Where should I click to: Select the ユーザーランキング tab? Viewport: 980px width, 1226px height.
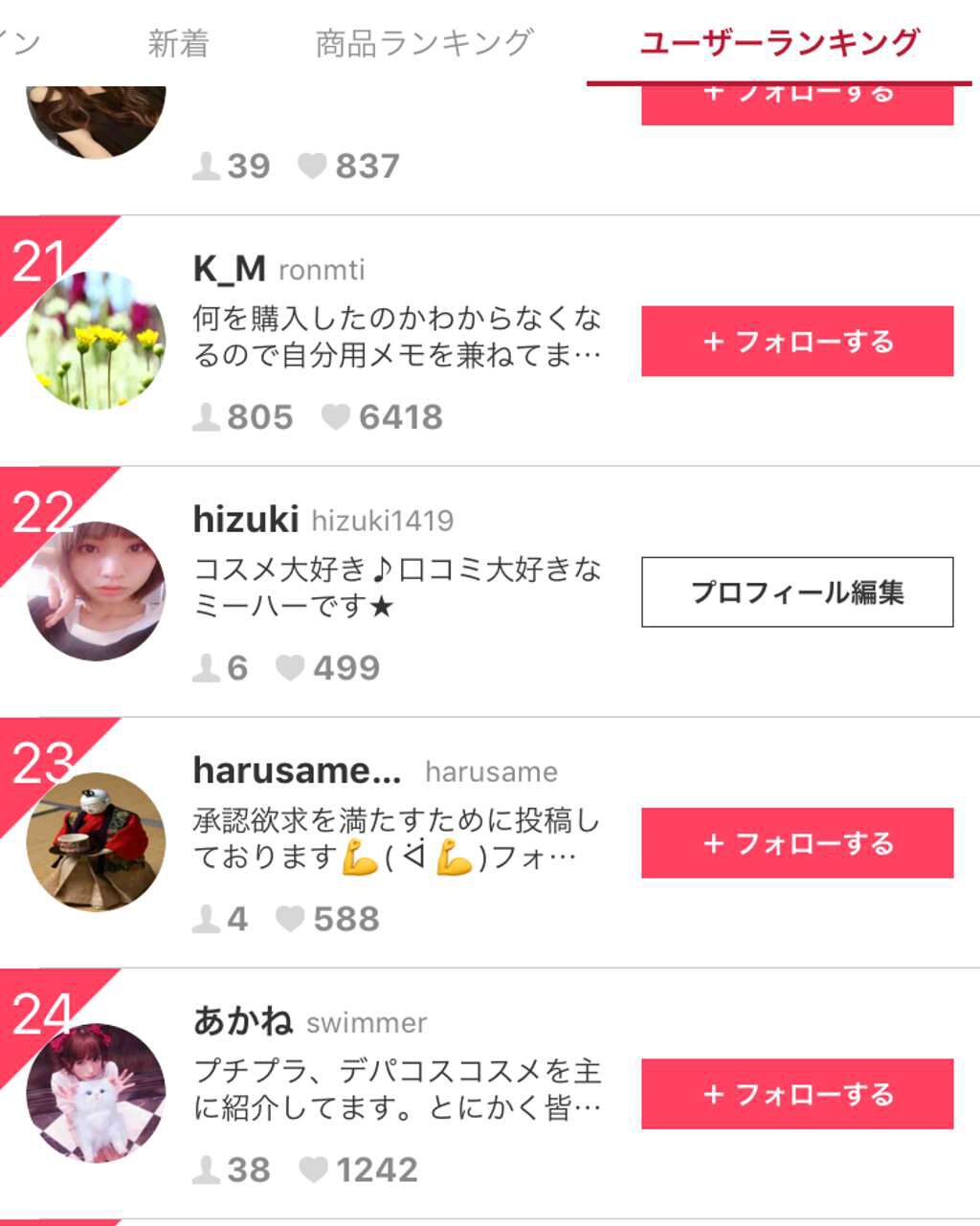779,43
